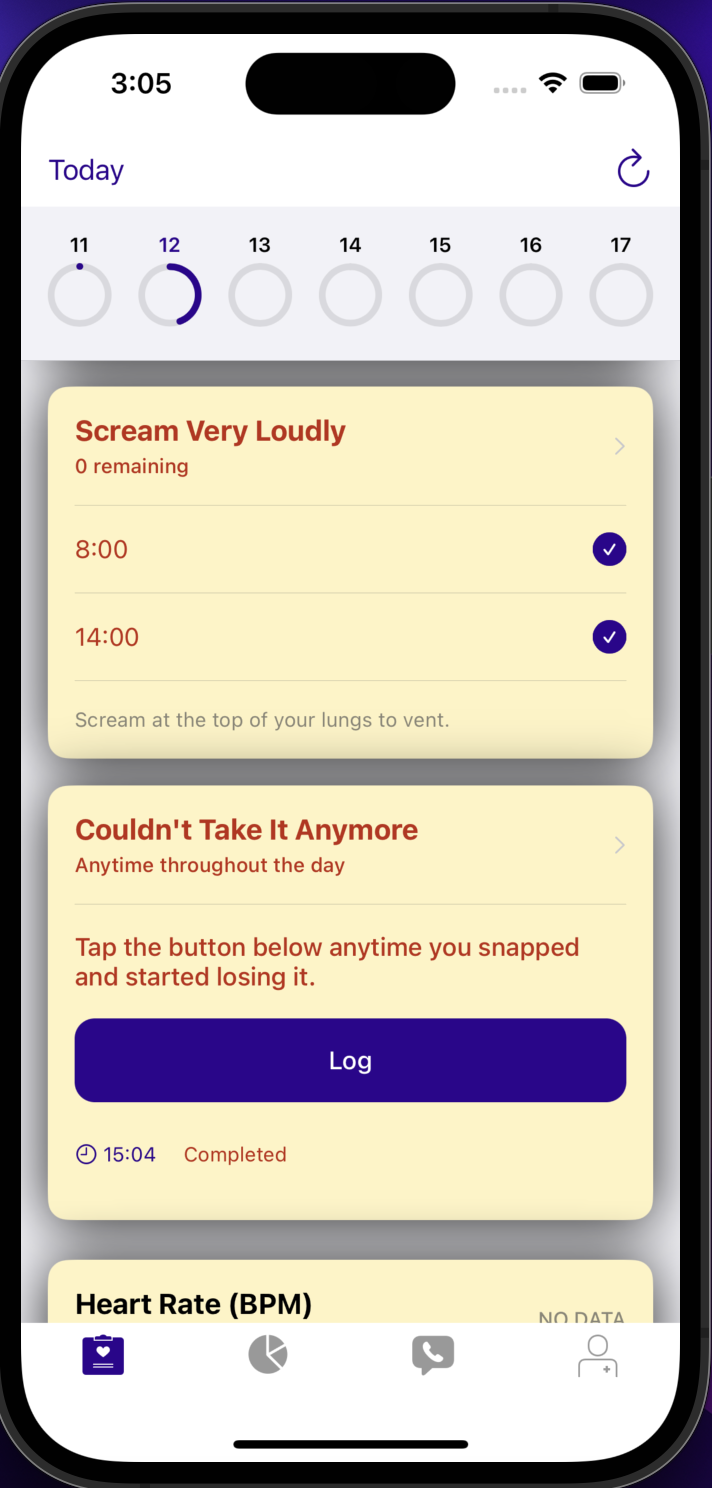Choose day 16 in the calendar row
The image size is (712, 1488).
click(x=531, y=281)
